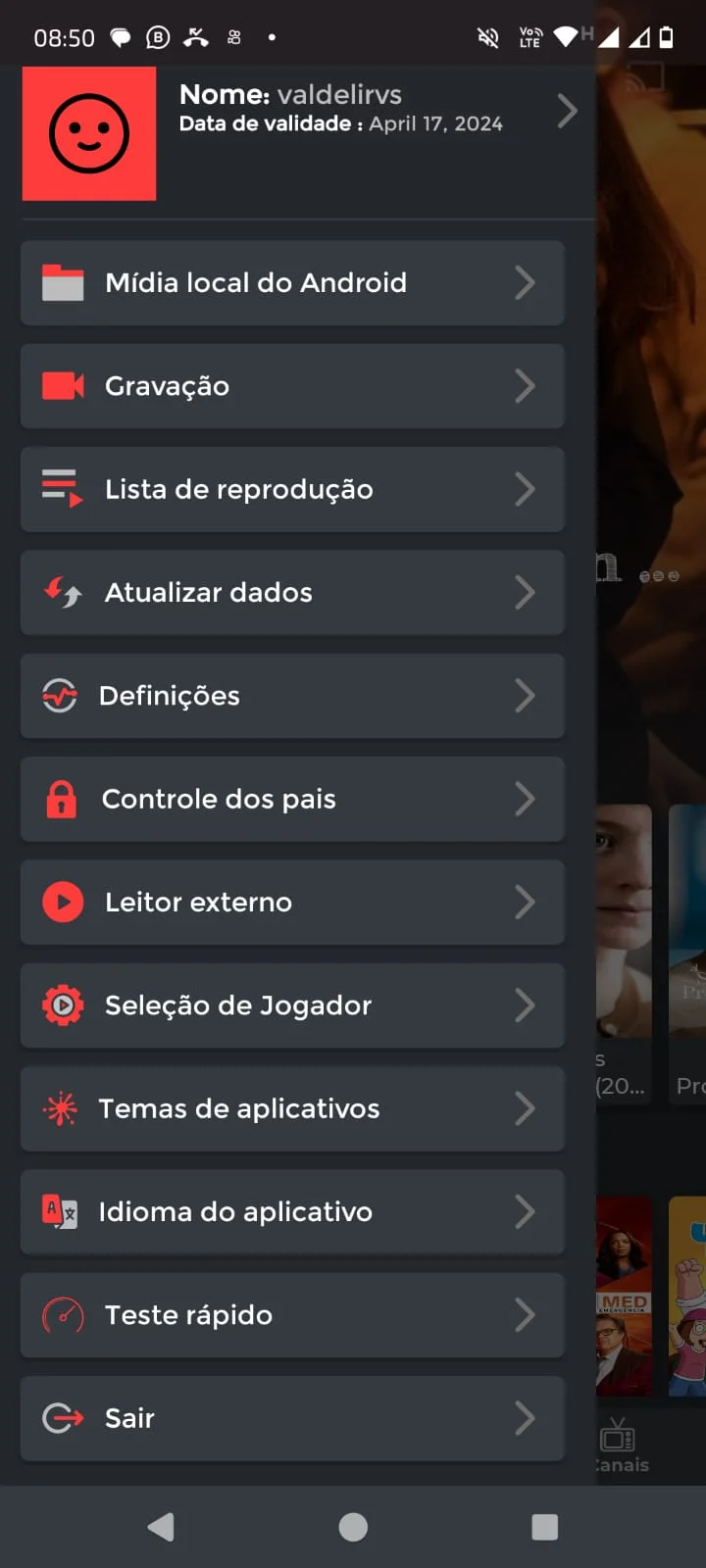The height and width of the screenshot is (1568, 706).
Task: Open the valdelirvs profile header
Action: click(339, 110)
